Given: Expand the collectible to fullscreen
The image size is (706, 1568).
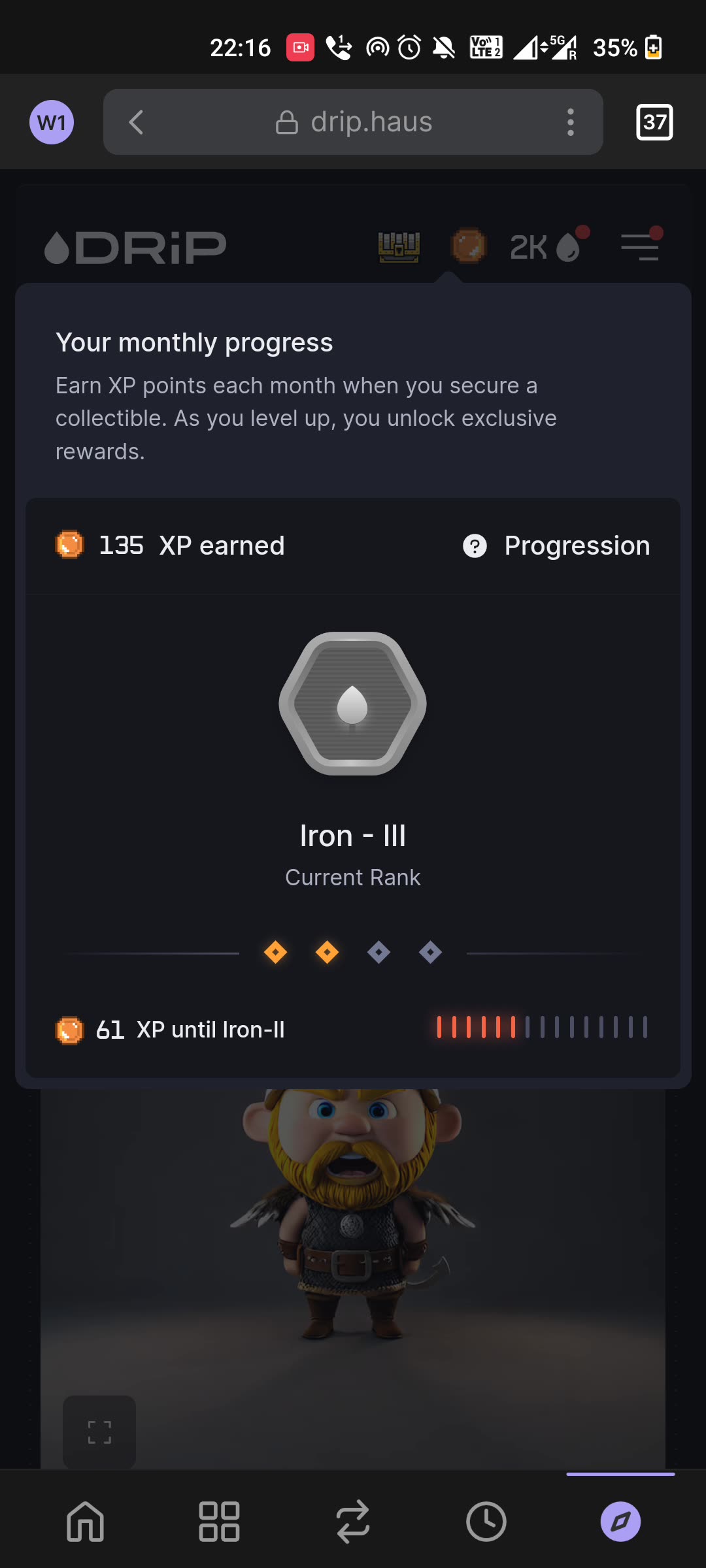Looking at the screenshot, I should point(99,1432).
